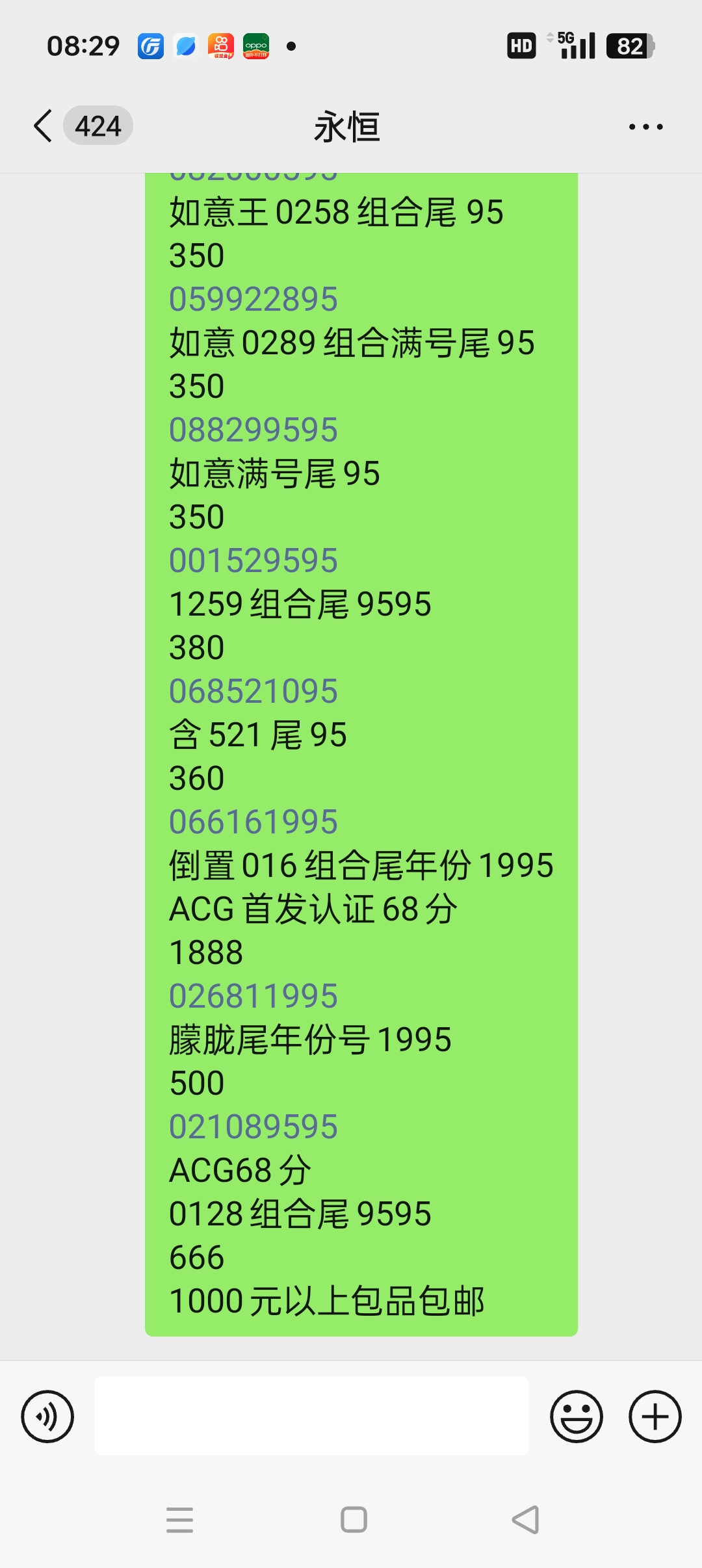Image resolution: width=702 pixels, height=1568 pixels.
Task: Tap the message text input field
Action: point(311,1415)
